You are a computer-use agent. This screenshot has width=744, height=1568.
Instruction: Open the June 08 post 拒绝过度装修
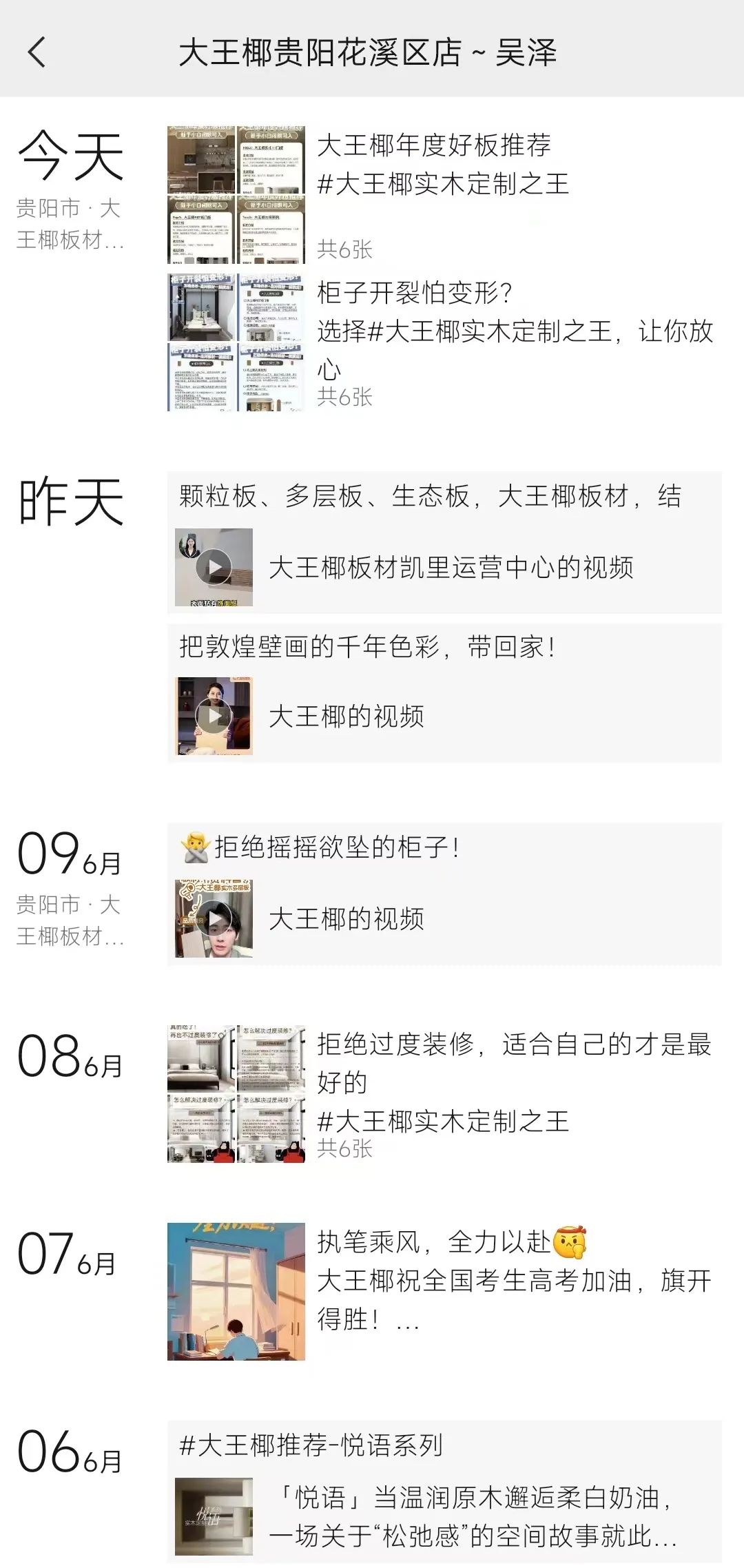tap(444, 1093)
